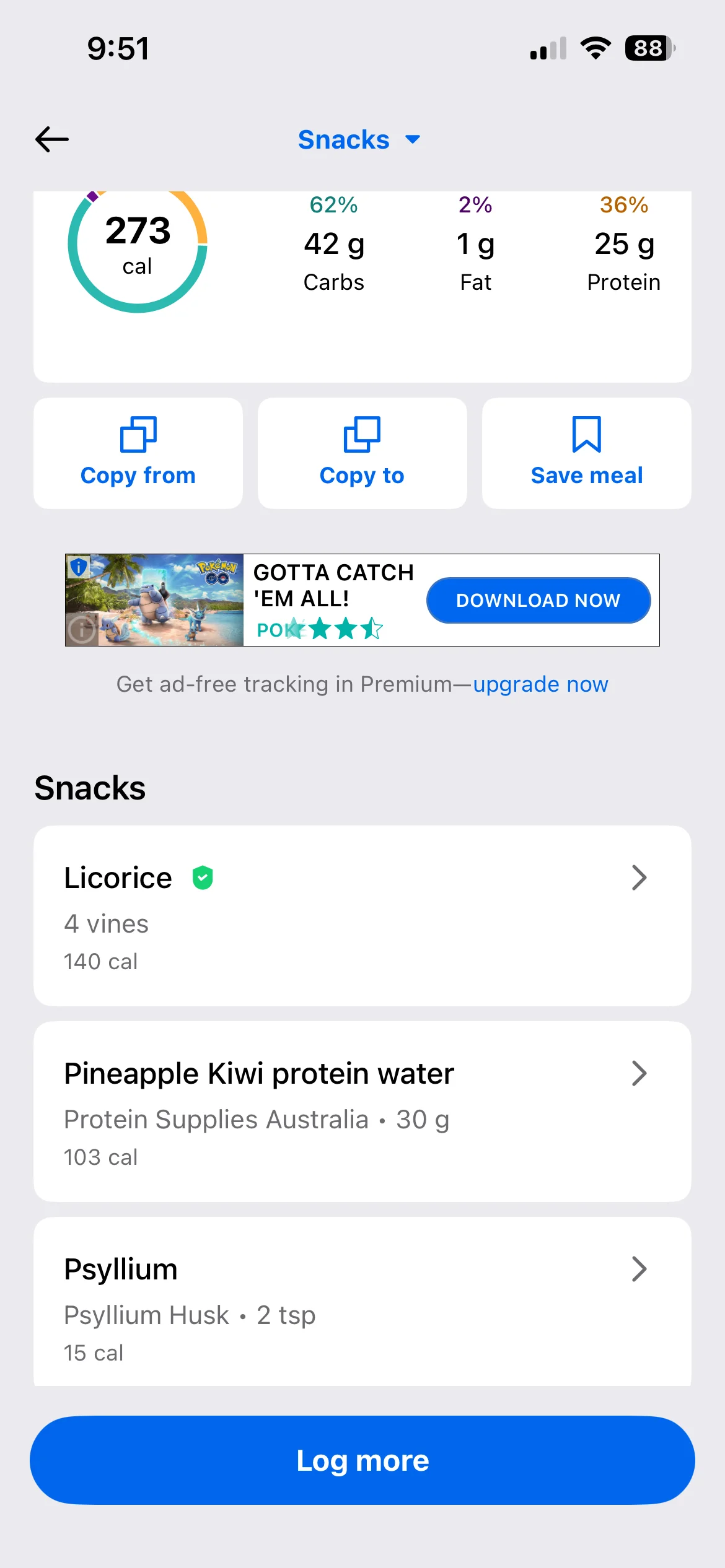
Task: Tap Download Now in Pokemon ad
Action: click(538, 600)
